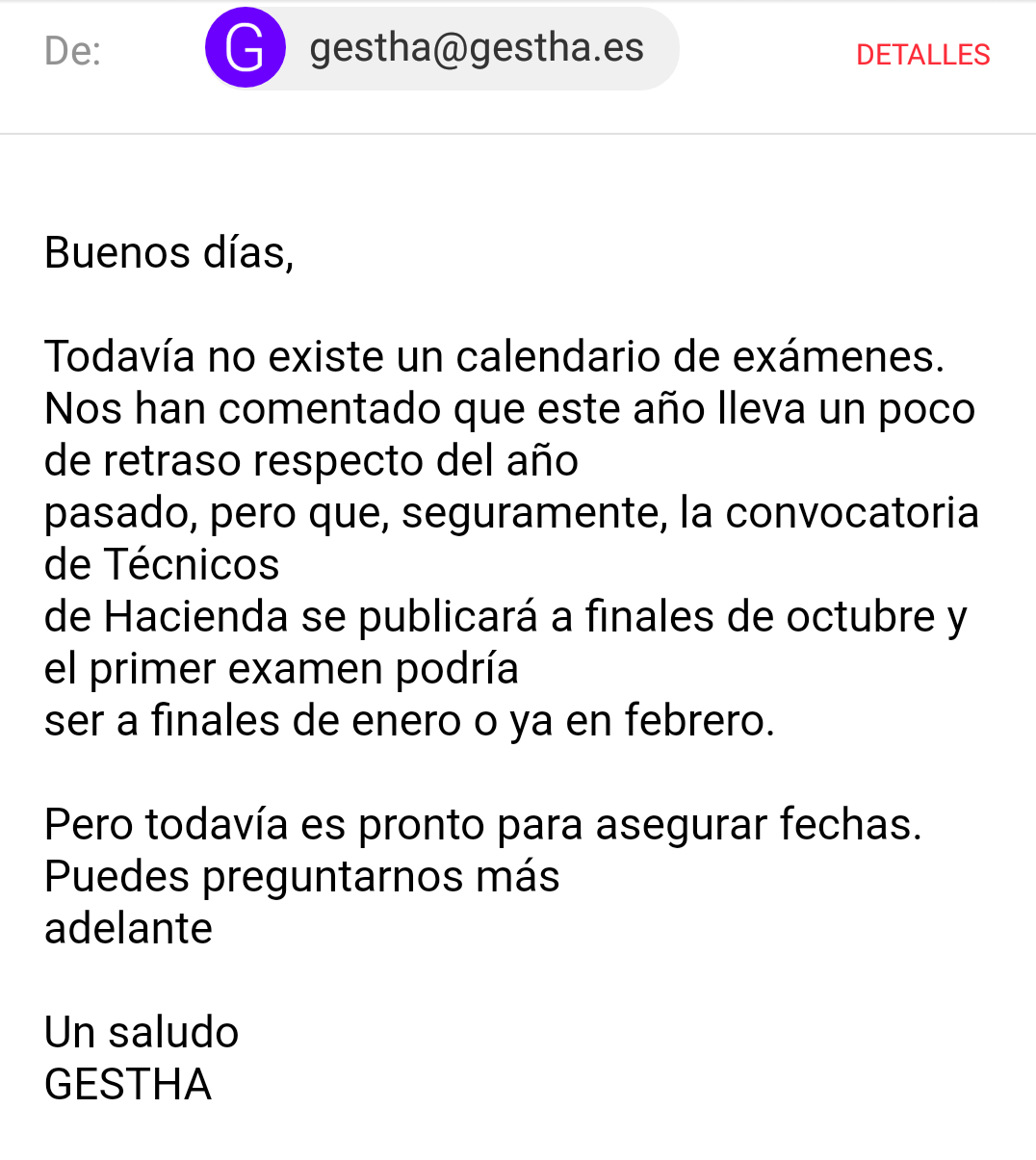Open sender chip gestha@gestha.es
The image size is (1036, 1160).
click(x=442, y=48)
